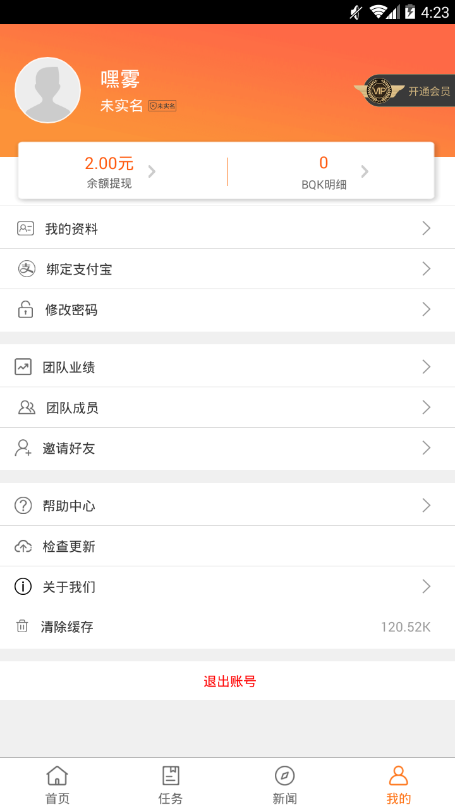Switch to the 首页 home tab
This screenshot has width=455, height=810.
57,785
